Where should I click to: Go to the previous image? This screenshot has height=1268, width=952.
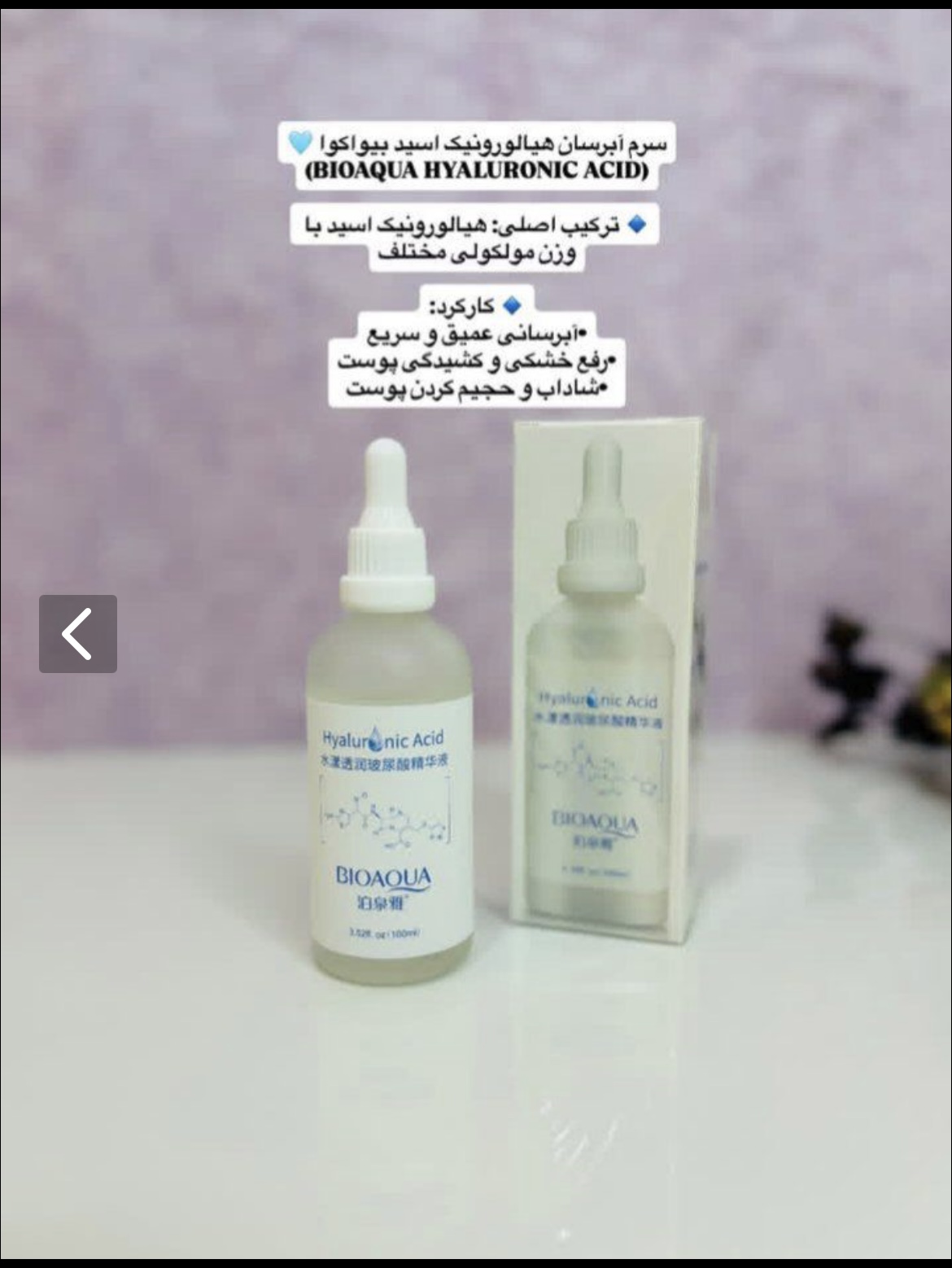tap(77, 634)
